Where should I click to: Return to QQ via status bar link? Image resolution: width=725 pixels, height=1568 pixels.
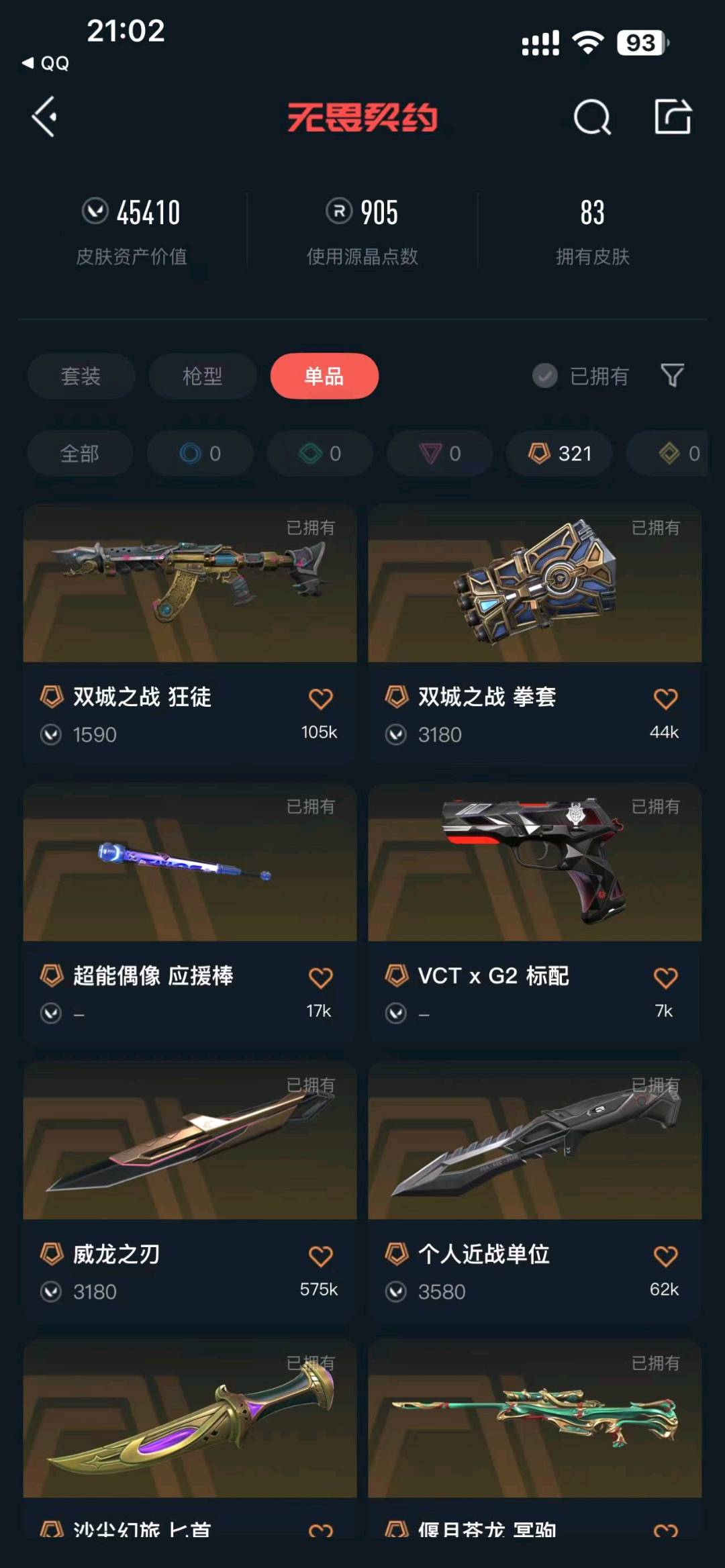[46, 63]
